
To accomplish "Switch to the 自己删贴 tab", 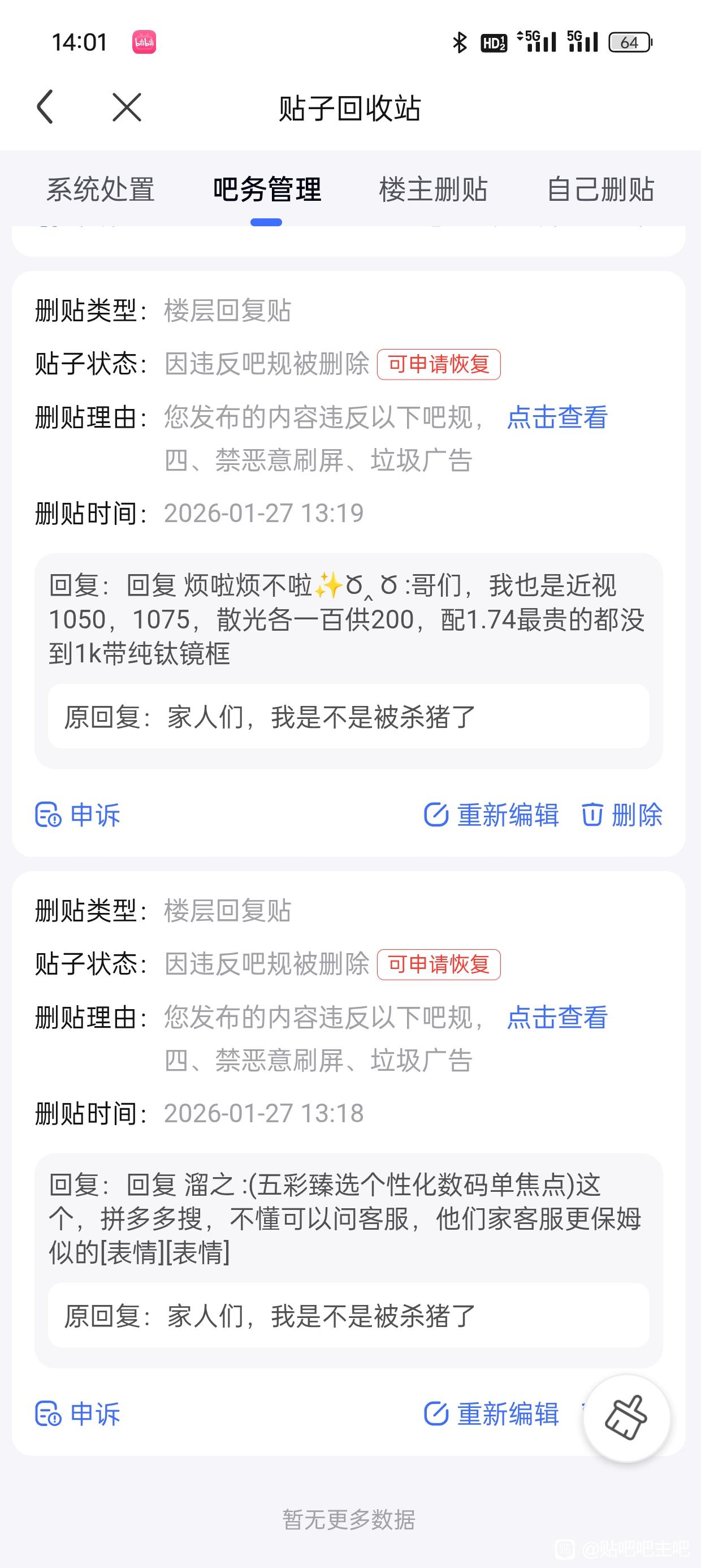I will tap(600, 189).
